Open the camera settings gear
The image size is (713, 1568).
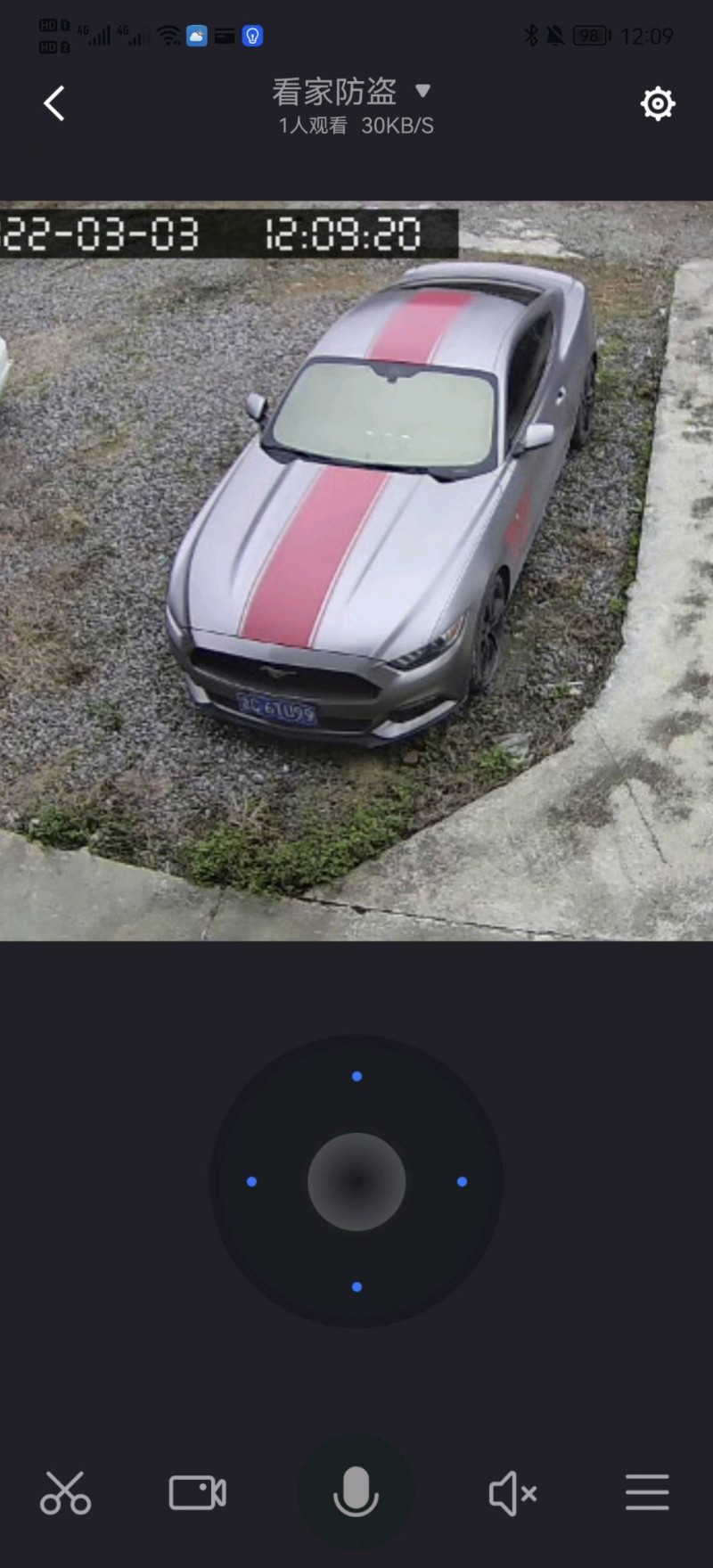coord(658,104)
